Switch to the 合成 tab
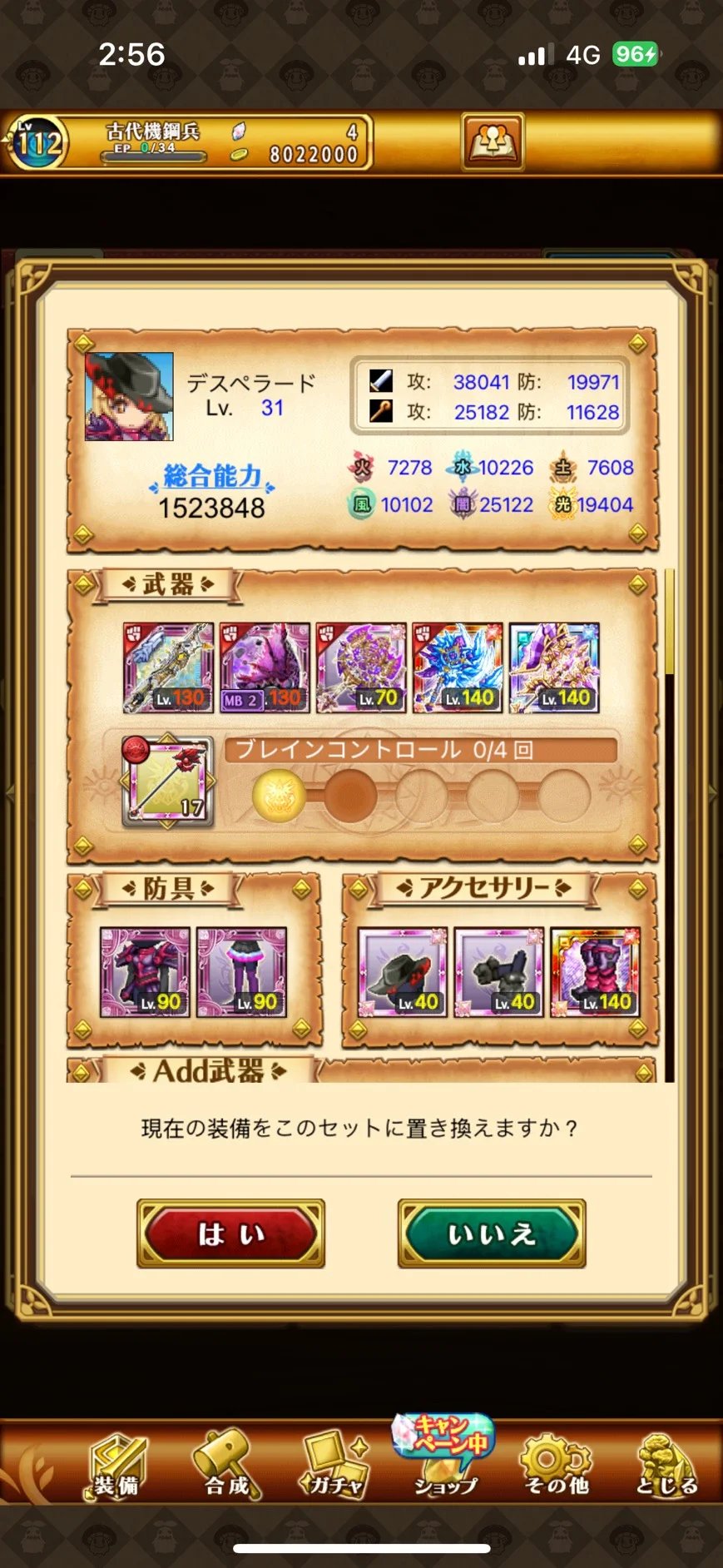The height and width of the screenshot is (1568, 723). [x=226, y=1466]
